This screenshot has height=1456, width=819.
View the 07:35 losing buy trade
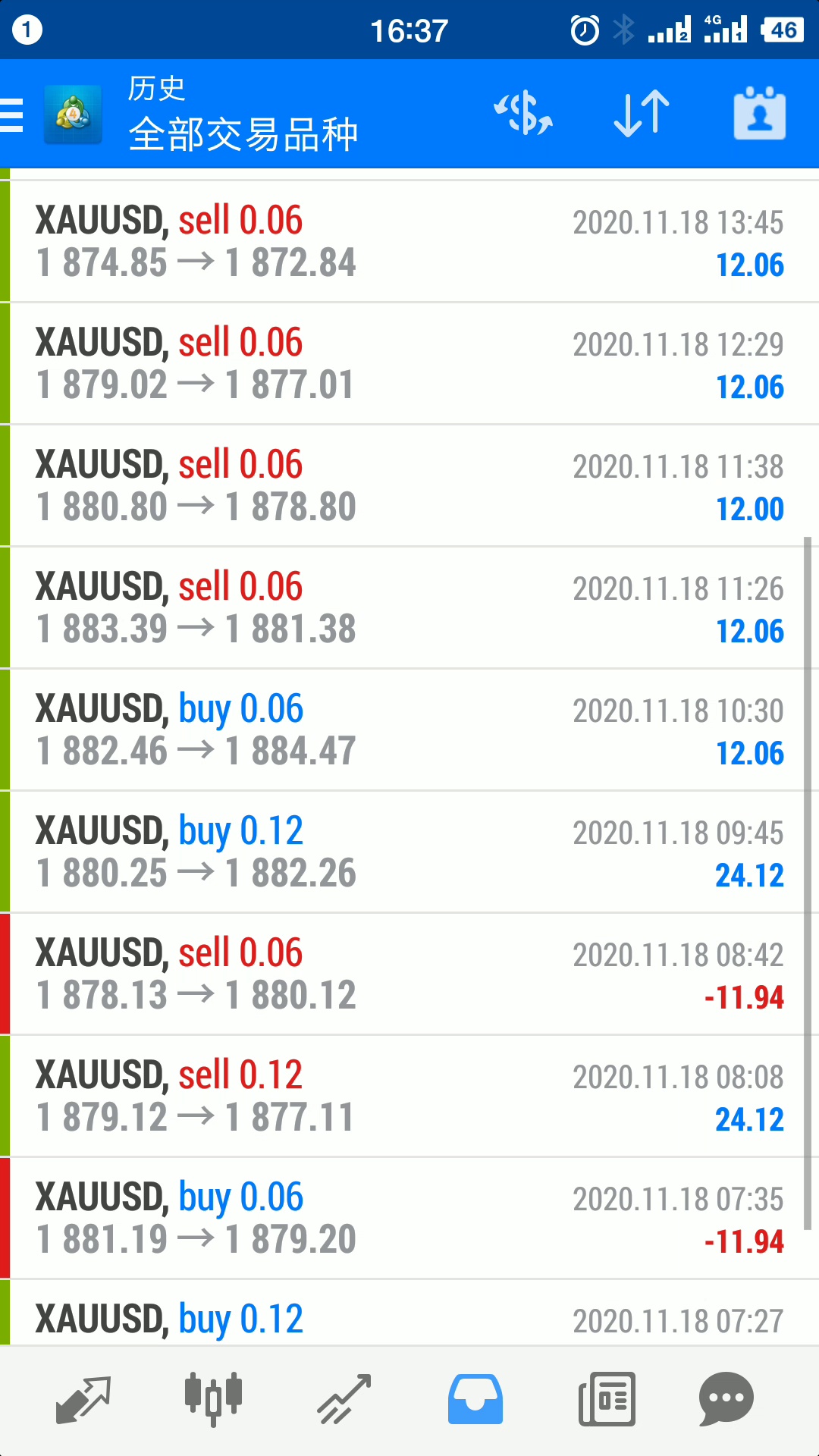point(409,1219)
